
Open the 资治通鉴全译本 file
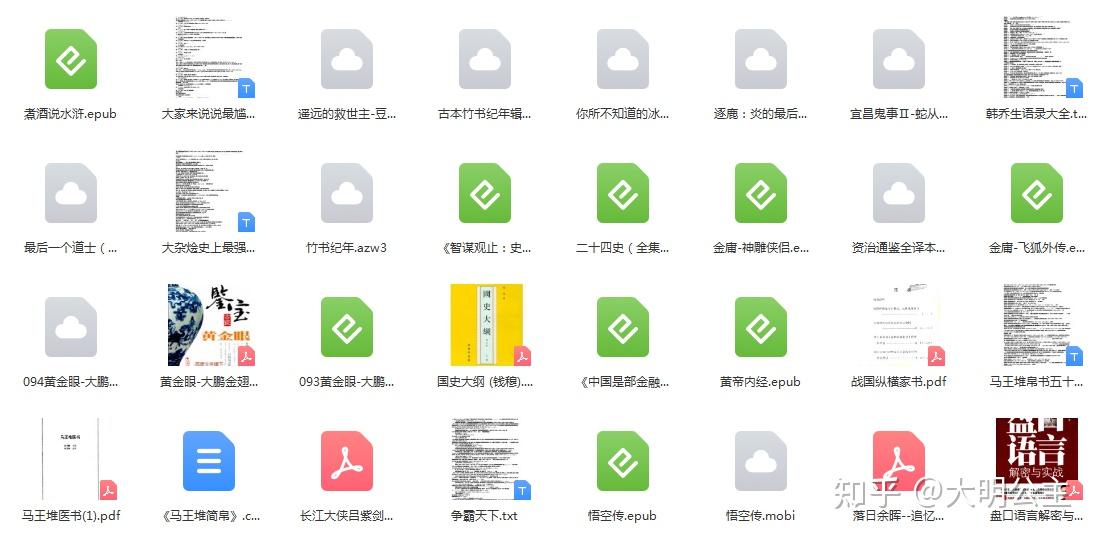(898, 194)
